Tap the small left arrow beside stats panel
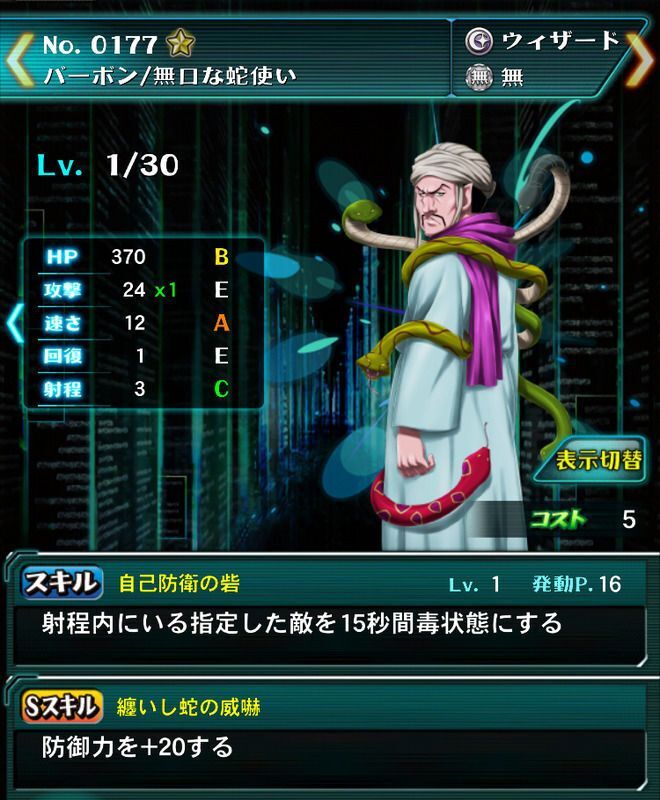This screenshot has width=660, height=800. [x=13, y=323]
